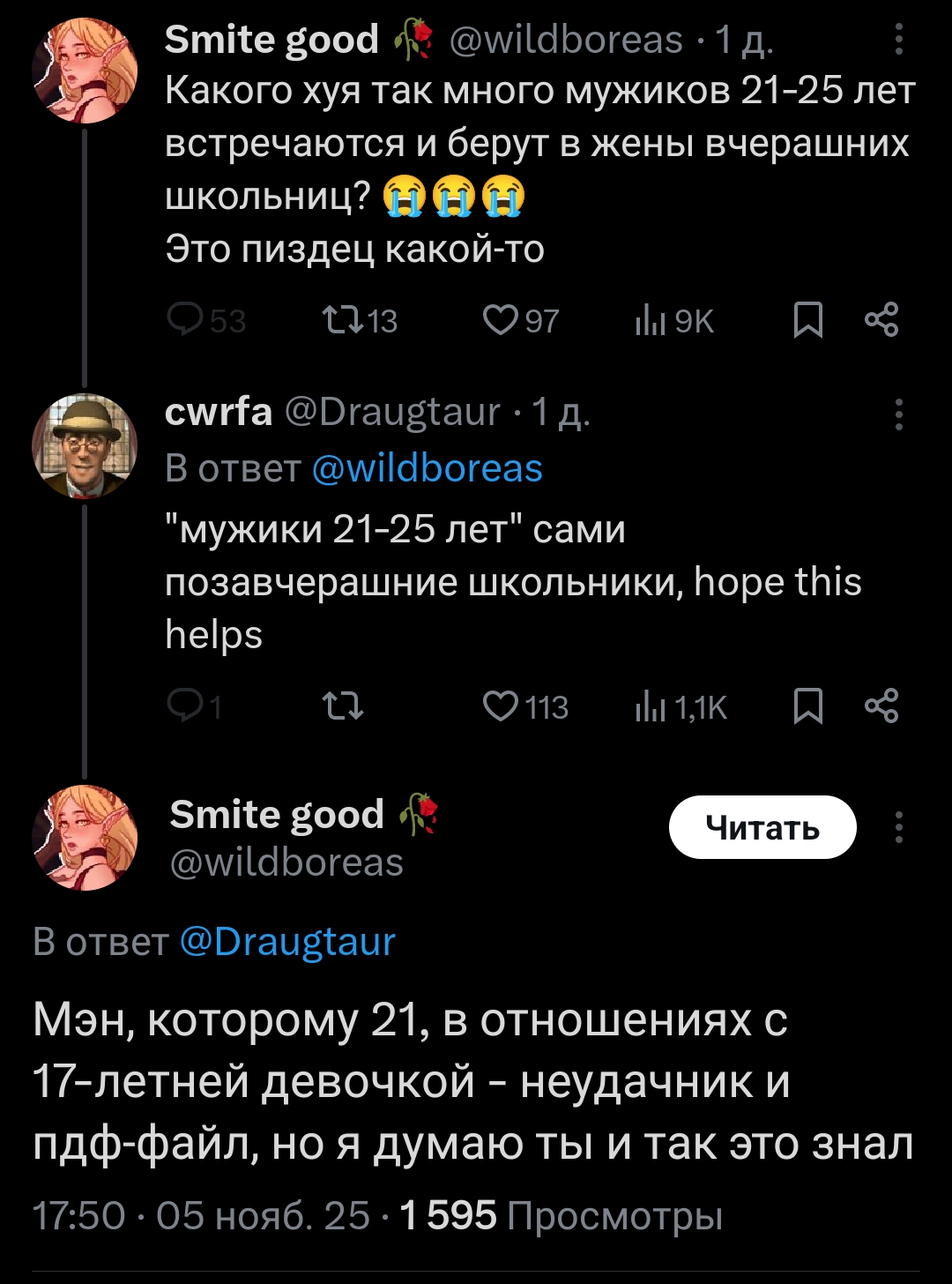The width and height of the screenshot is (952, 1284).
Task: Reply to cwrfa's tweet
Action: coord(185,706)
